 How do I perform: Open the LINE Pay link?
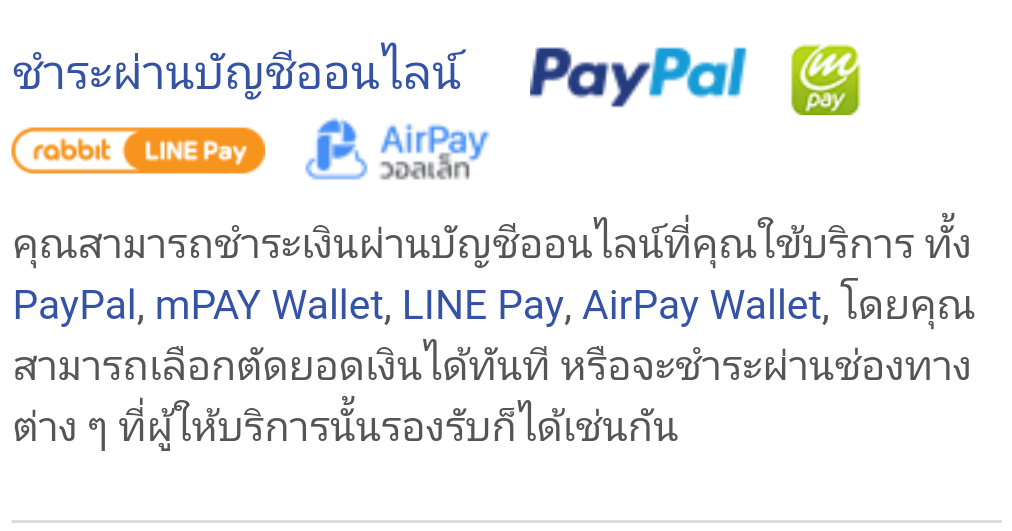[483, 306]
